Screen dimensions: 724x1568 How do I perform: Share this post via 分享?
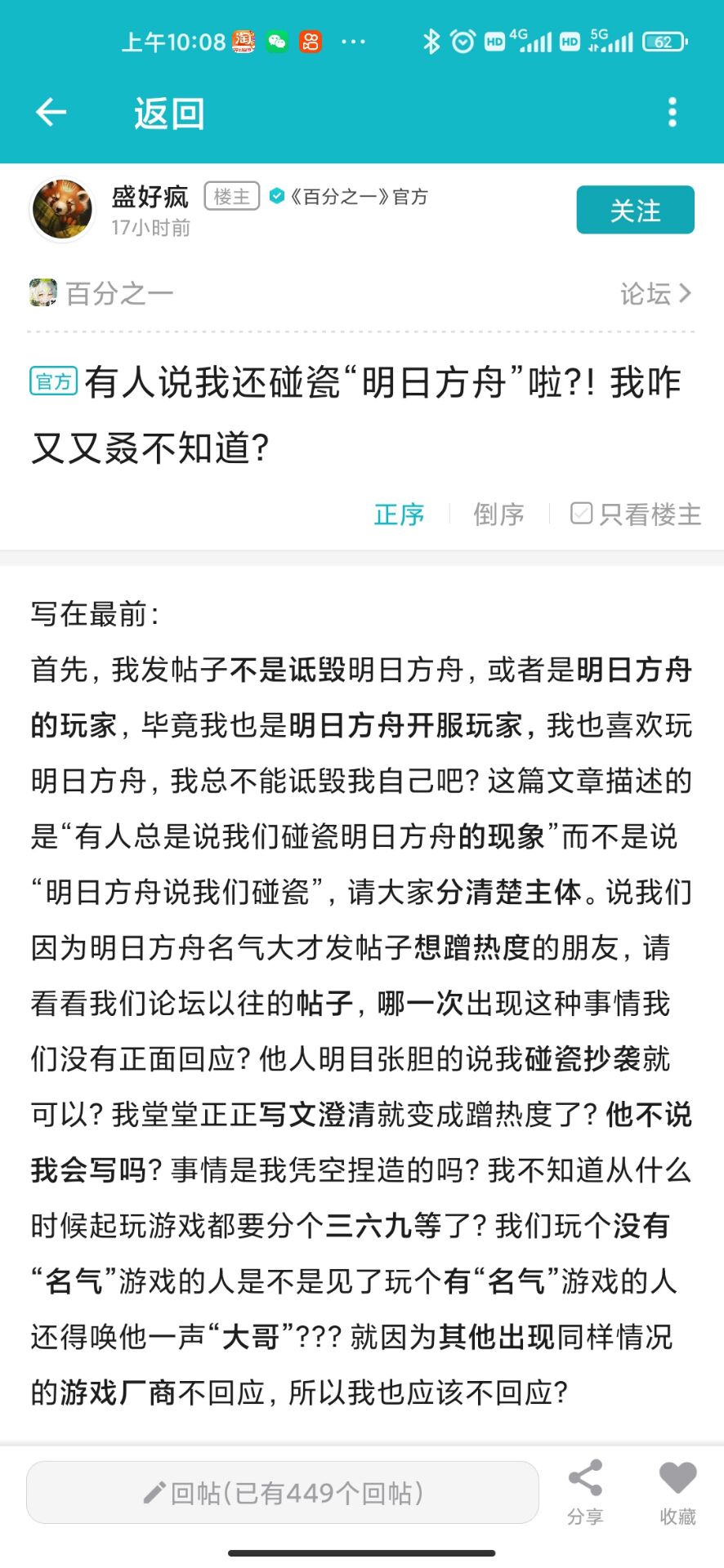tap(585, 1492)
